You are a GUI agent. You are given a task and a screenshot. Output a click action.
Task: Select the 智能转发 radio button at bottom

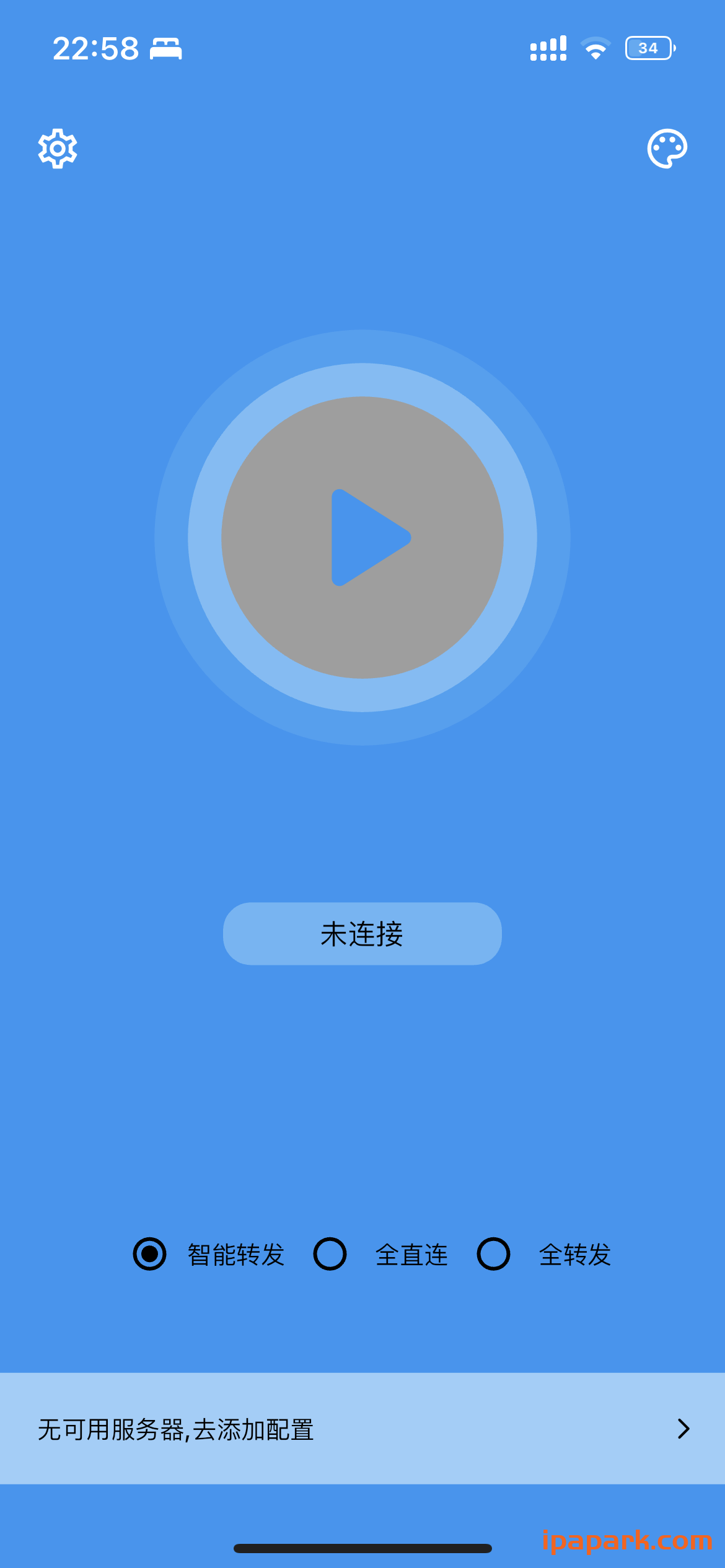point(149,1255)
